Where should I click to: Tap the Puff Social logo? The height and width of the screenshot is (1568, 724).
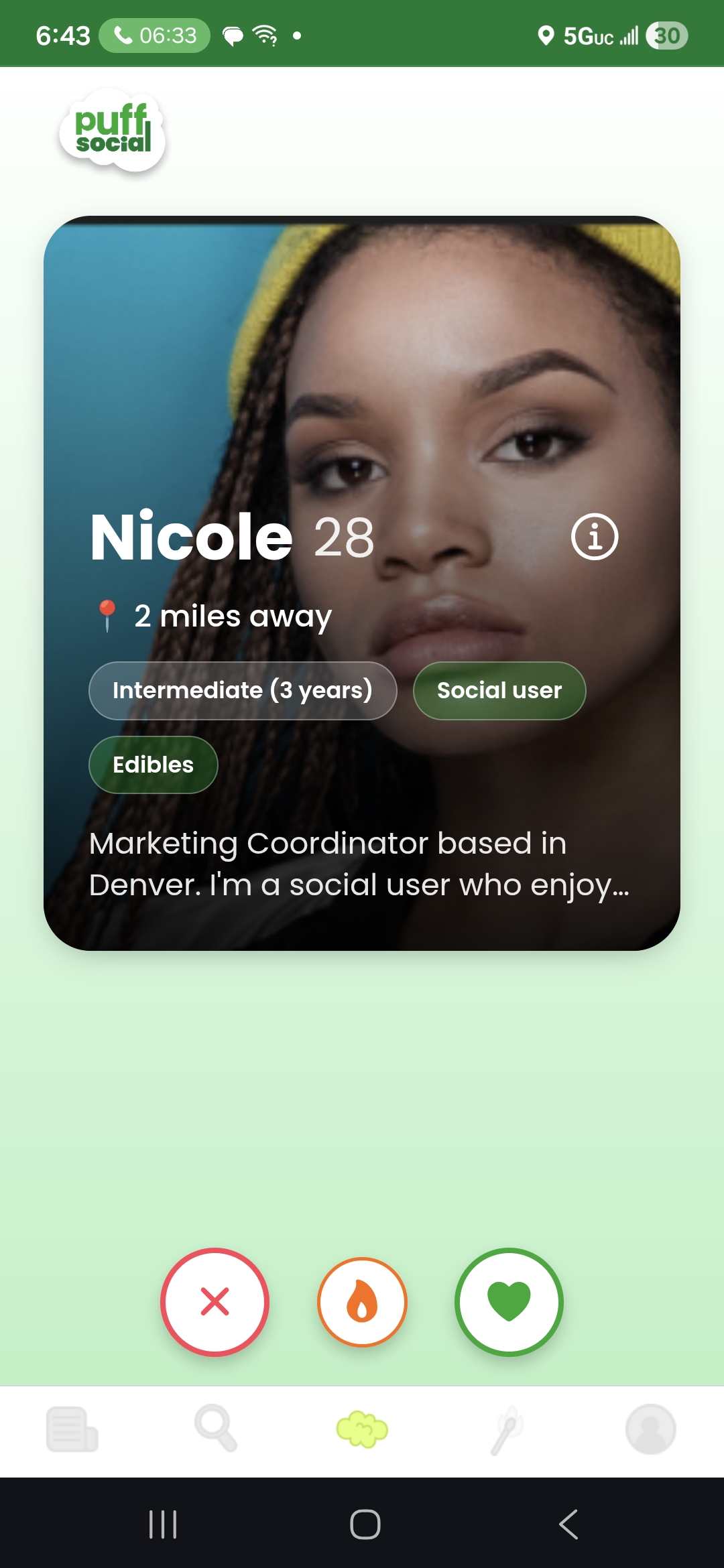pos(111,132)
